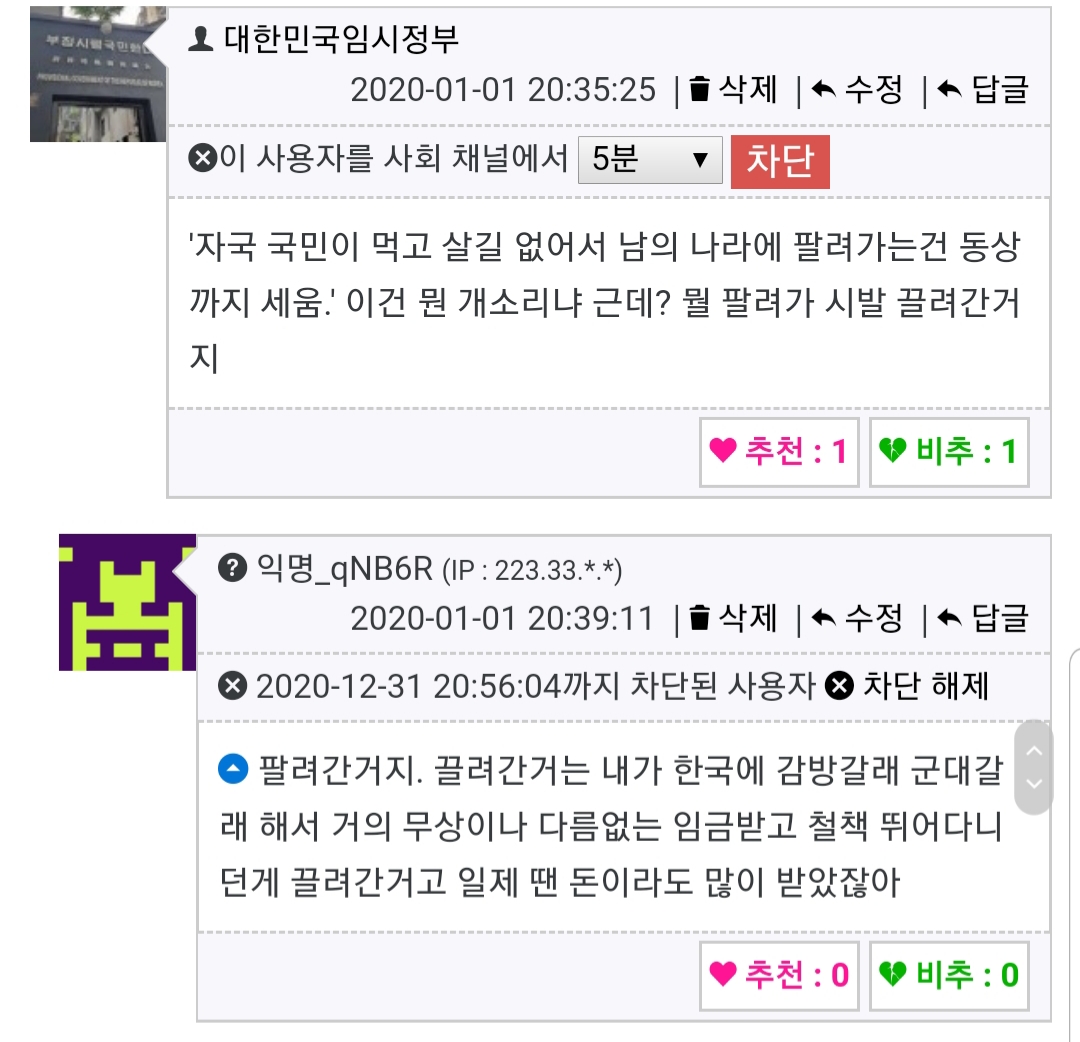Image resolution: width=1080 pixels, height=1042 pixels.
Task: Unblock the user via 차단 해제
Action: pyautogui.click(x=910, y=686)
